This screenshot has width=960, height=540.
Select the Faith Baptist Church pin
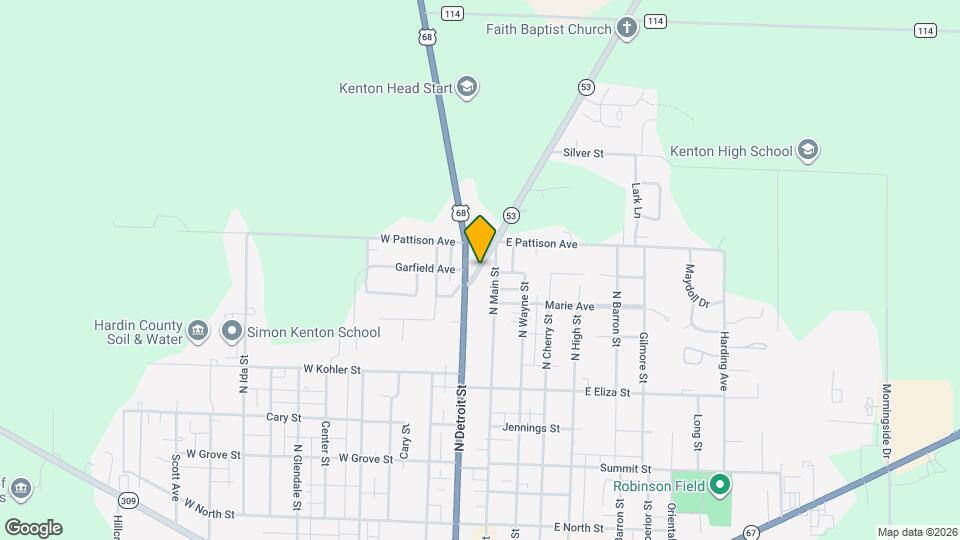tap(627, 28)
